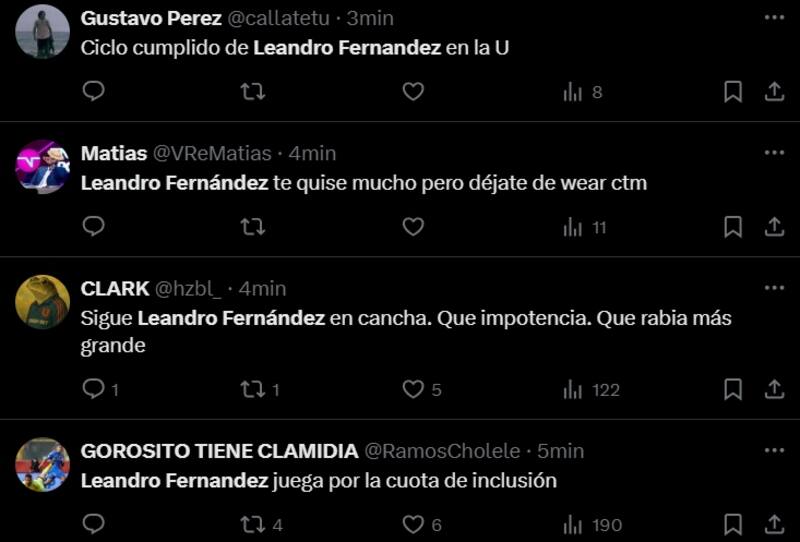
Task: Retweet the GOROSITO TIENE CLAMIDIA post
Action: pyautogui.click(x=253, y=524)
